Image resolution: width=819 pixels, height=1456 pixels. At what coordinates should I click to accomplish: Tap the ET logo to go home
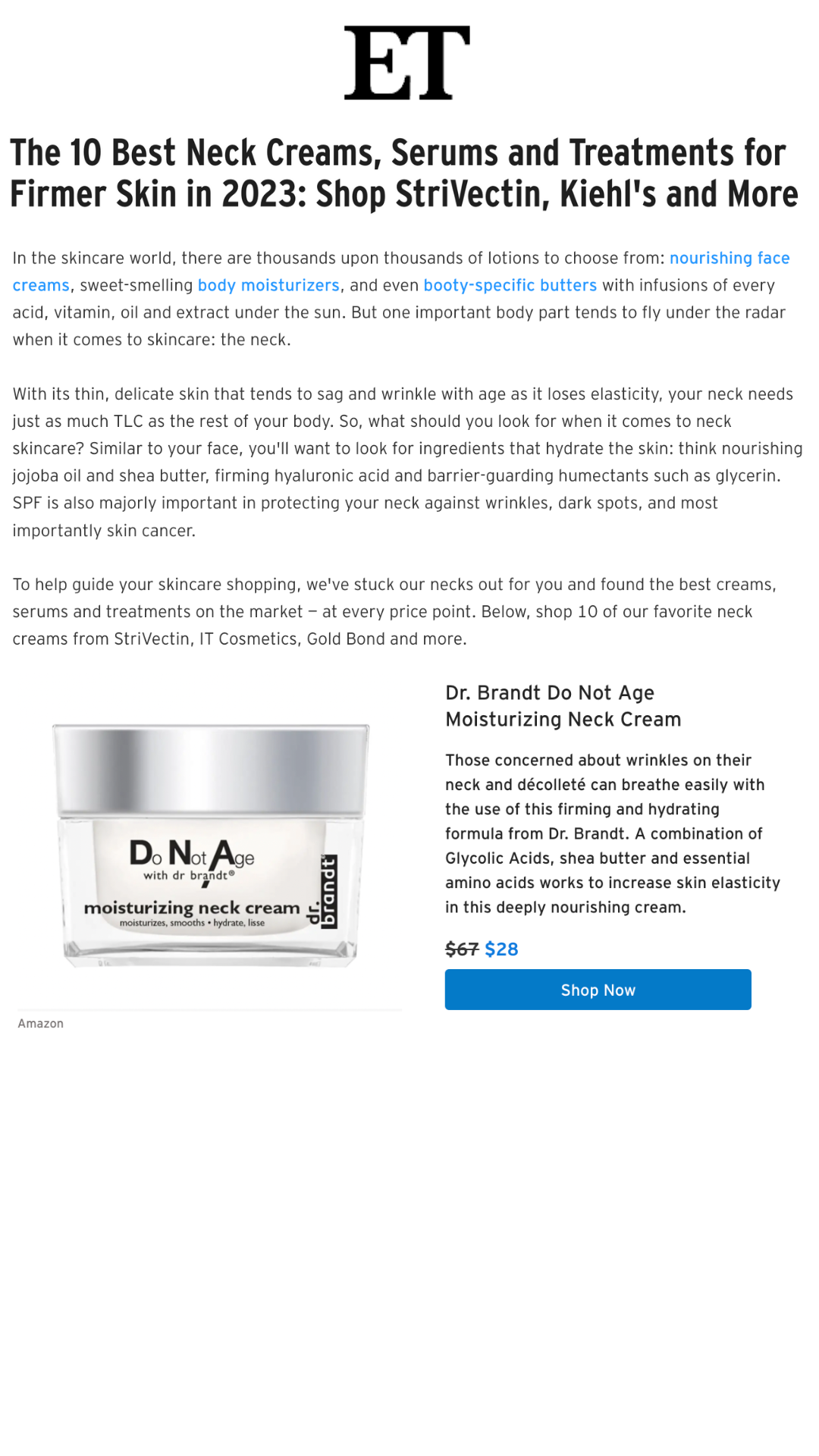click(x=407, y=63)
